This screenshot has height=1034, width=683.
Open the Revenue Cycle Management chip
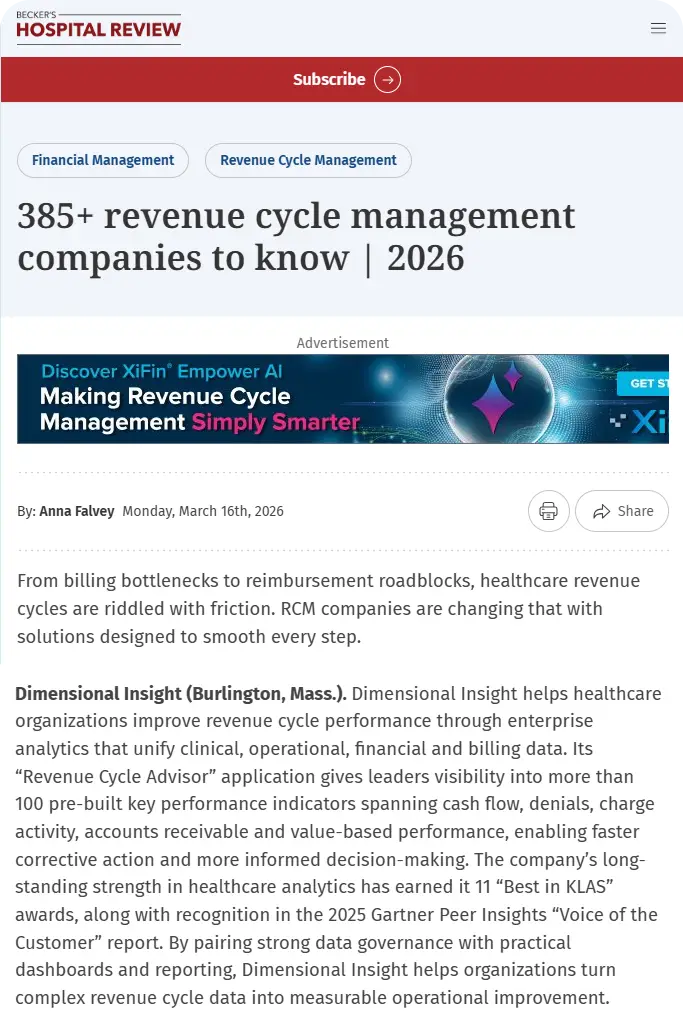308,160
